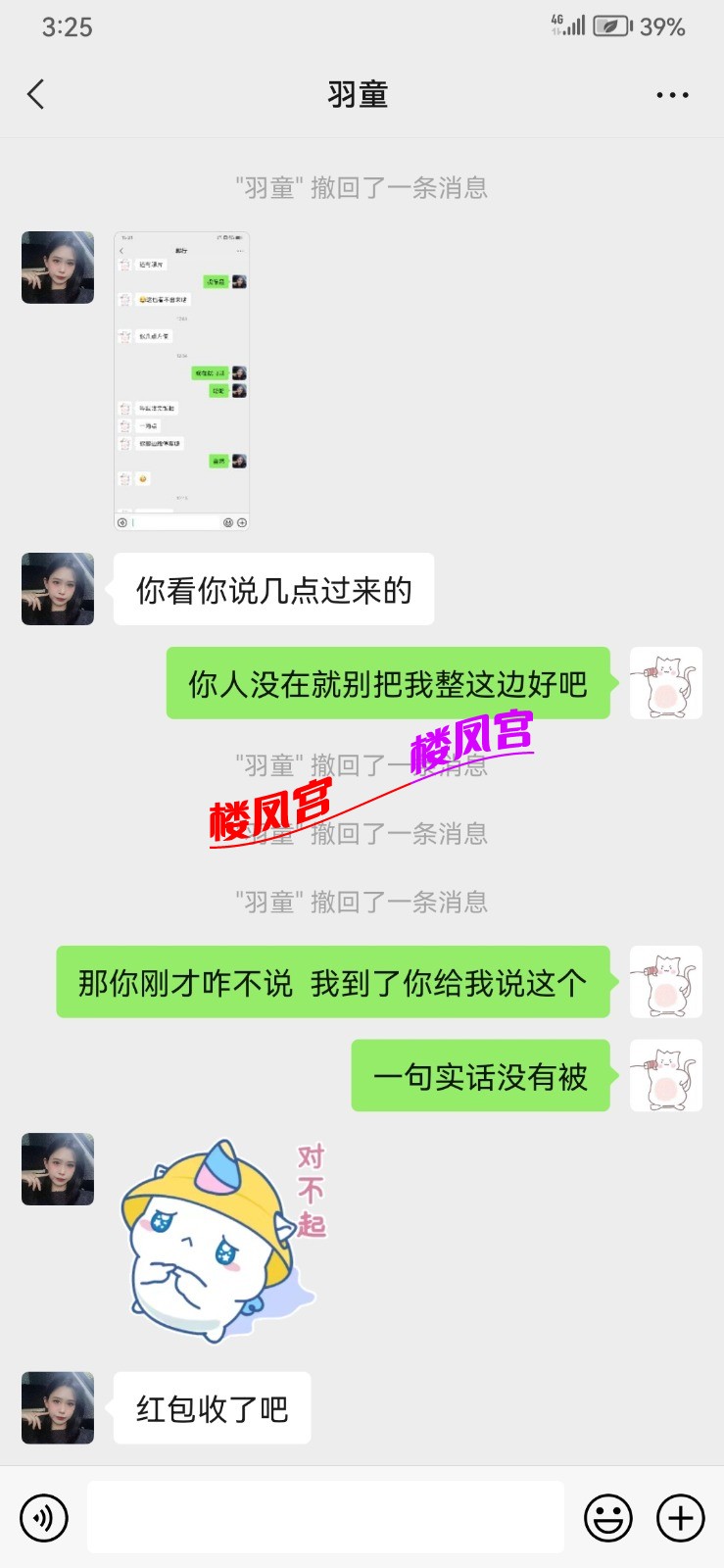
Task: Tap the cat sticker beside the top green message
Action: (666, 684)
